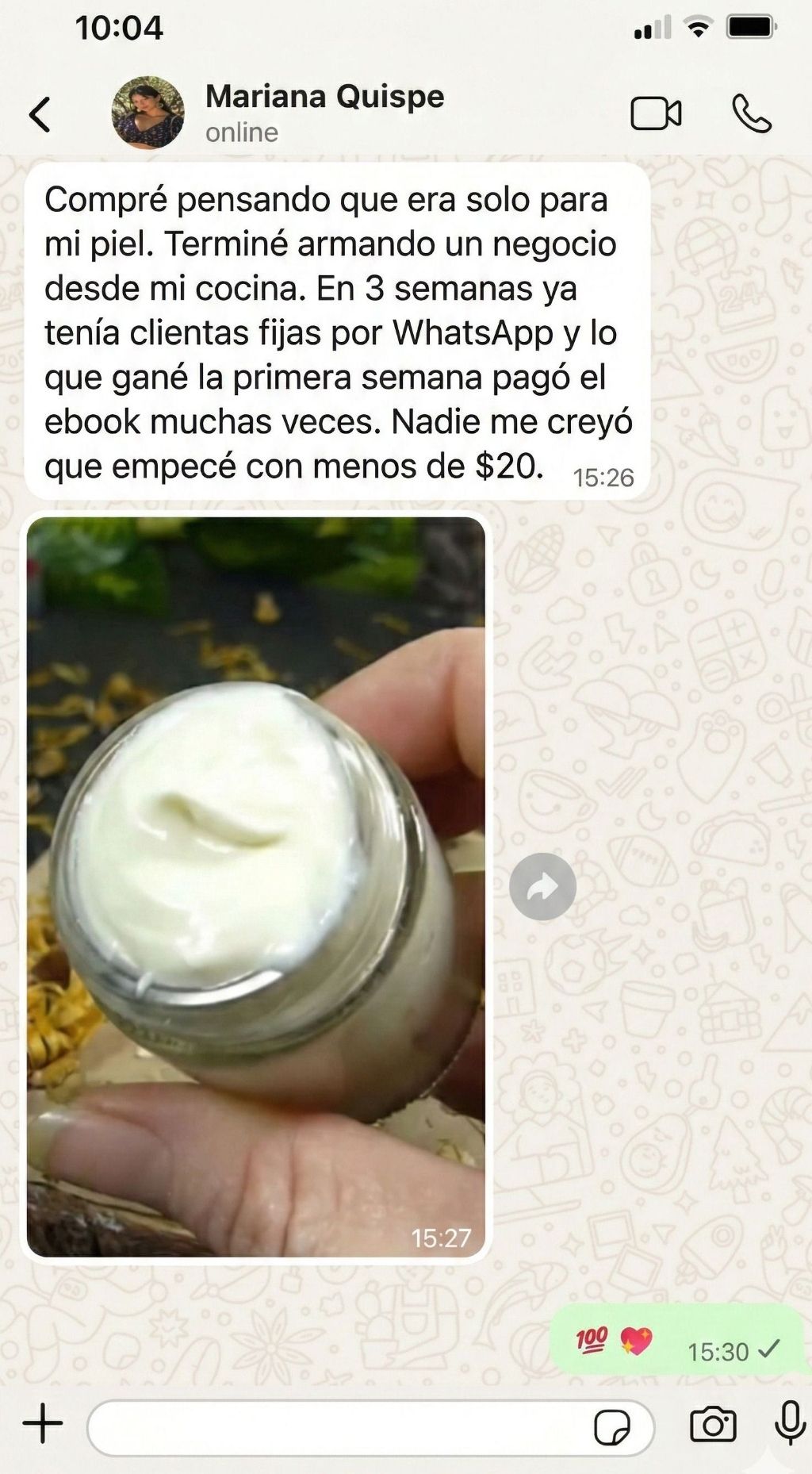Record a voice message with the microphone
This screenshot has width=812, height=1474.
point(789,1422)
